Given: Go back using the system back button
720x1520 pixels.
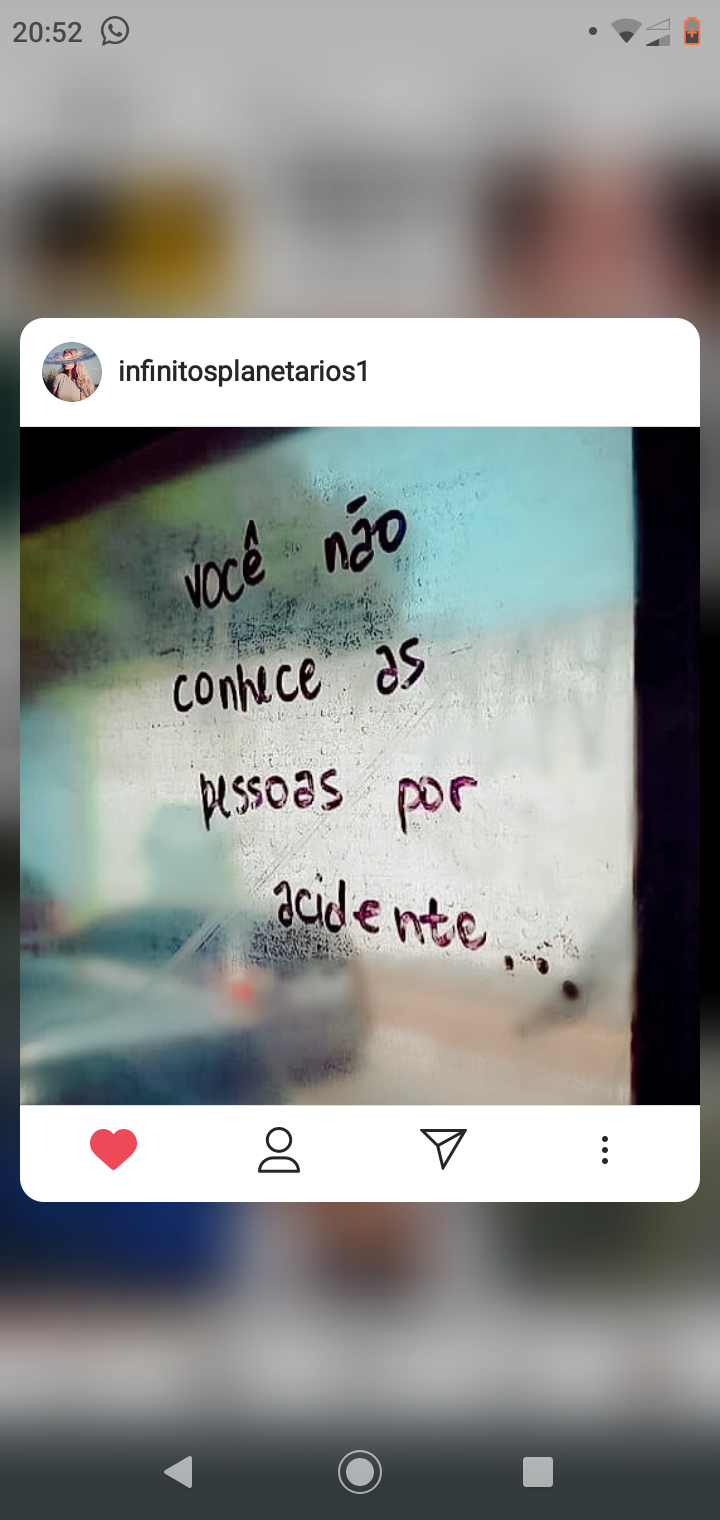Looking at the screenshot, I should [179, 1472].
